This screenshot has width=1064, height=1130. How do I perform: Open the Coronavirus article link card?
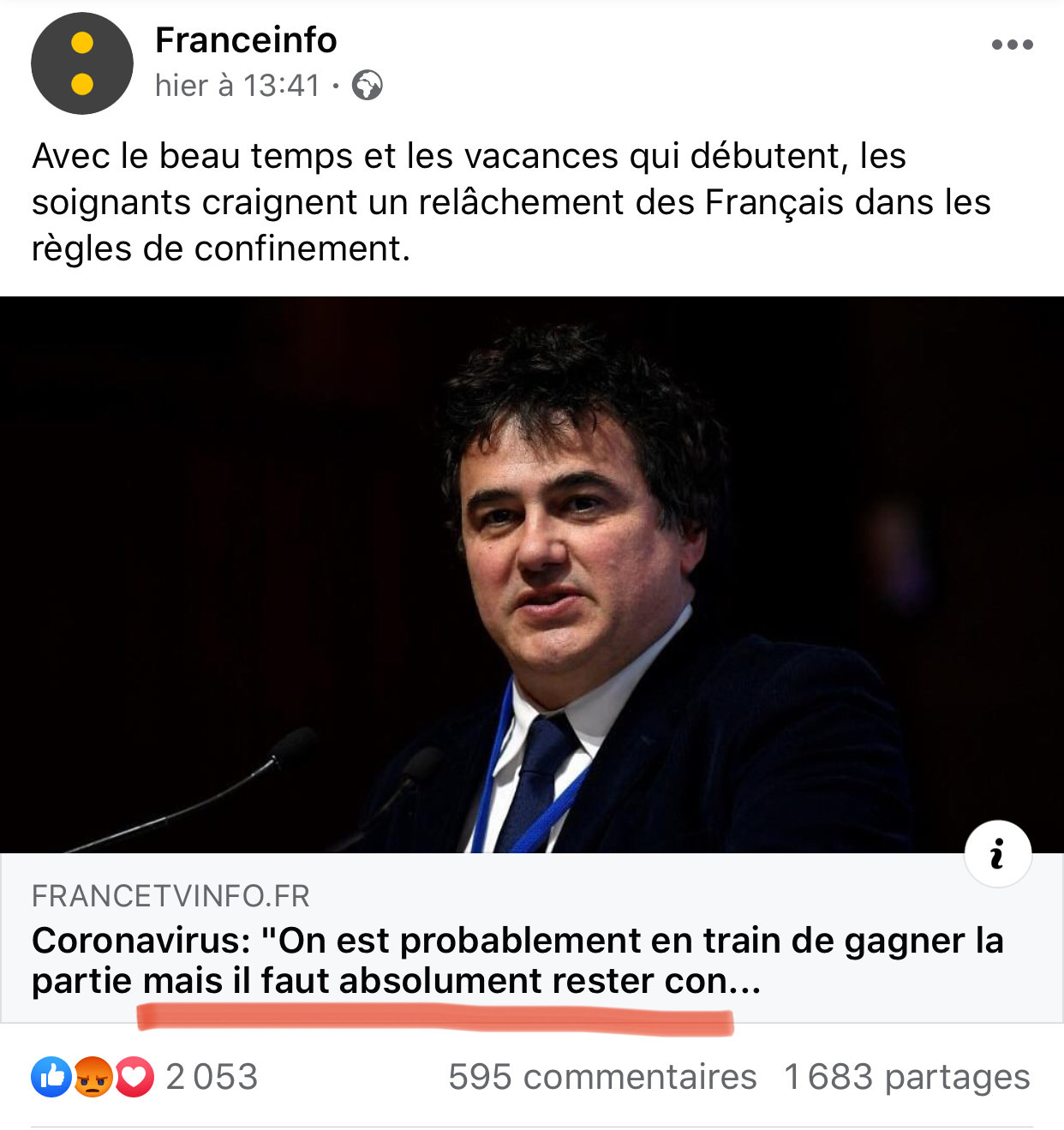517,960
